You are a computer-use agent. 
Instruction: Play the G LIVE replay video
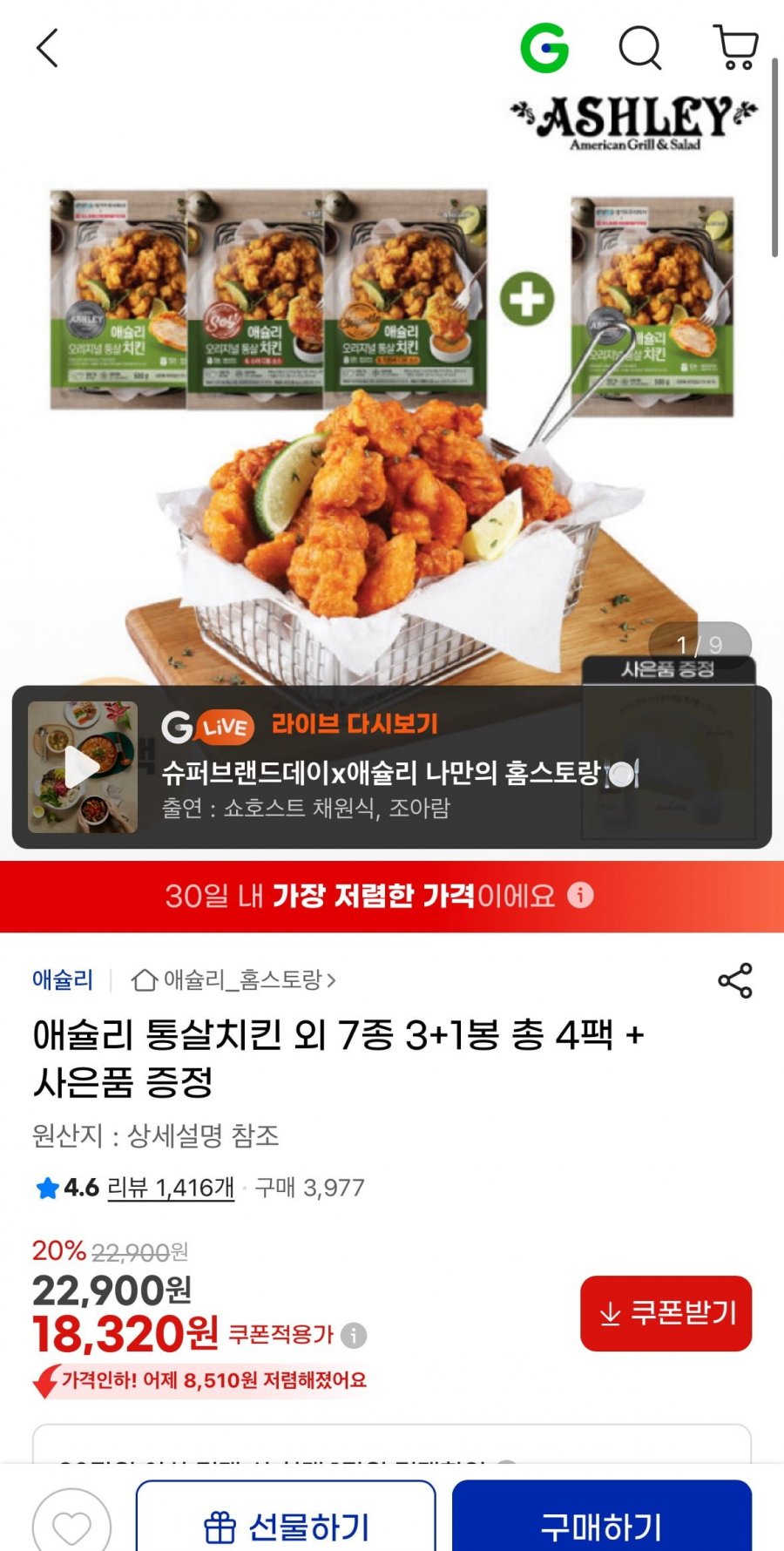(83, 767)
